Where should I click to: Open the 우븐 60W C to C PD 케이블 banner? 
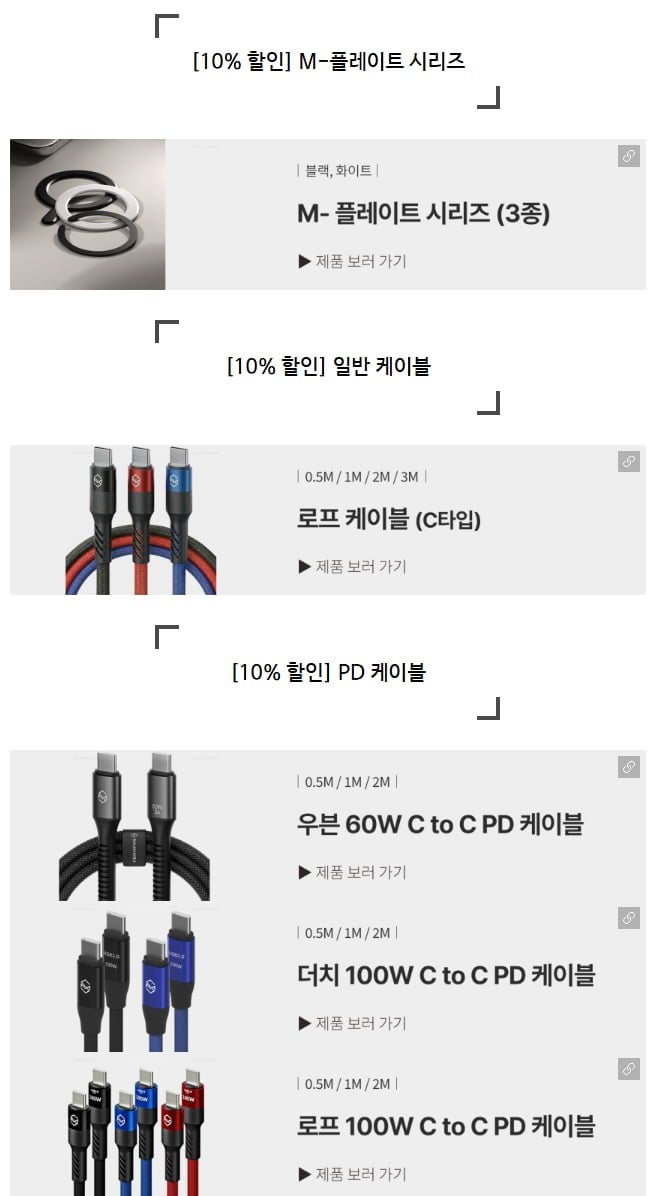click(x=327, y=825)
